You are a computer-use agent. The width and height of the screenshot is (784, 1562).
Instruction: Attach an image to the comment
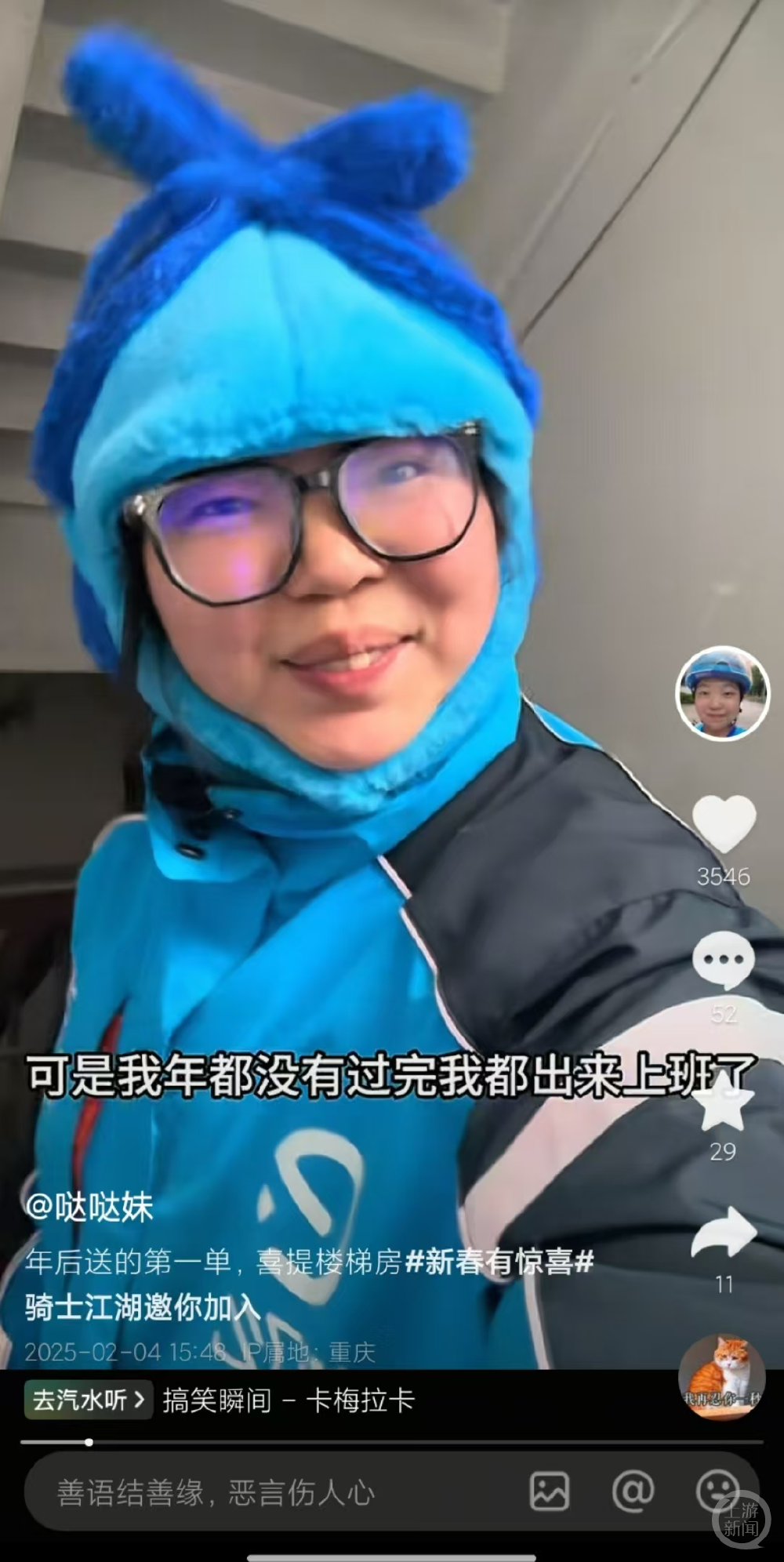tap(550, 1491)
